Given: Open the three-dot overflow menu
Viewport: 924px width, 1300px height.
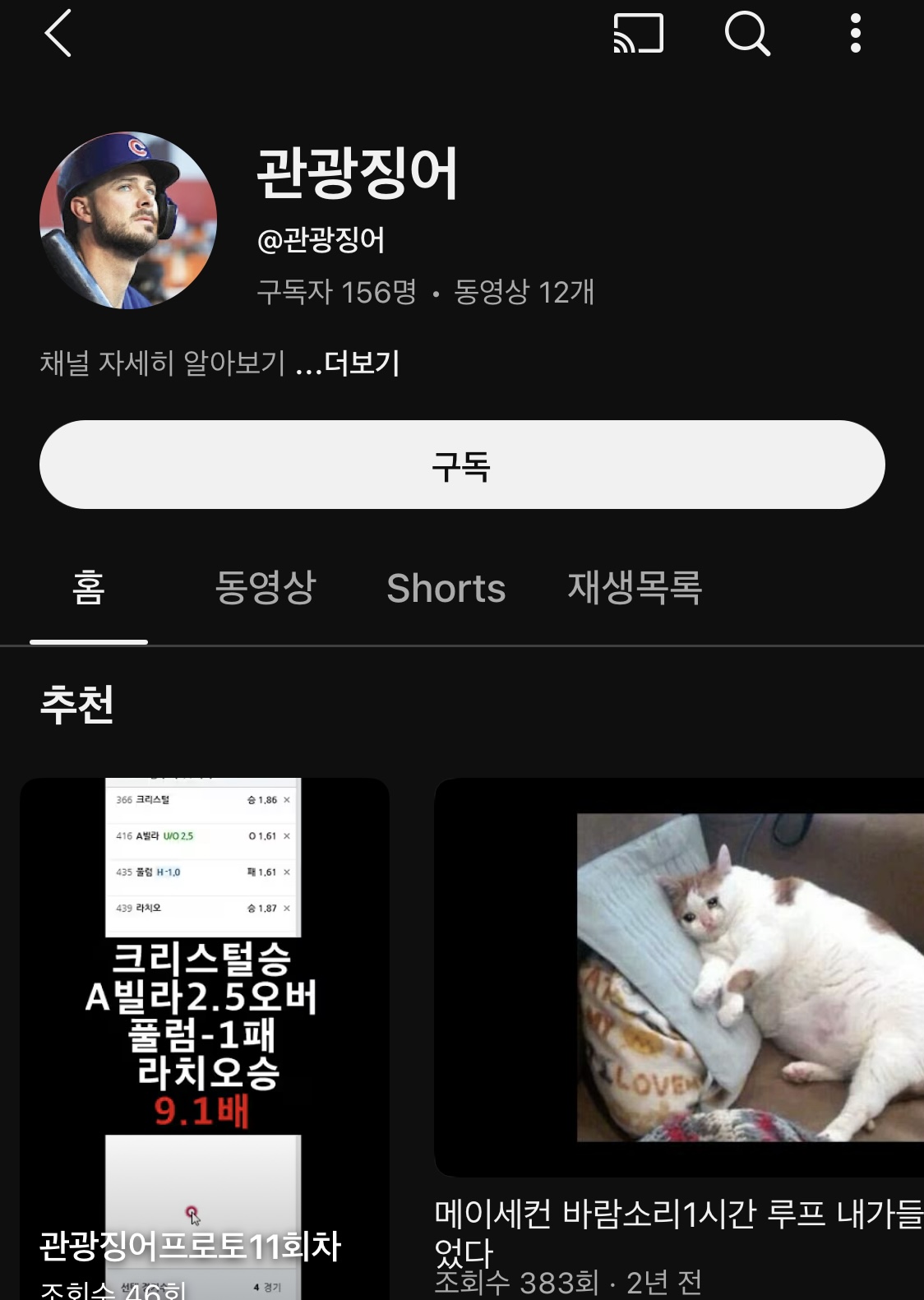Looking at the screenshot, I should (x=855, y=34).
